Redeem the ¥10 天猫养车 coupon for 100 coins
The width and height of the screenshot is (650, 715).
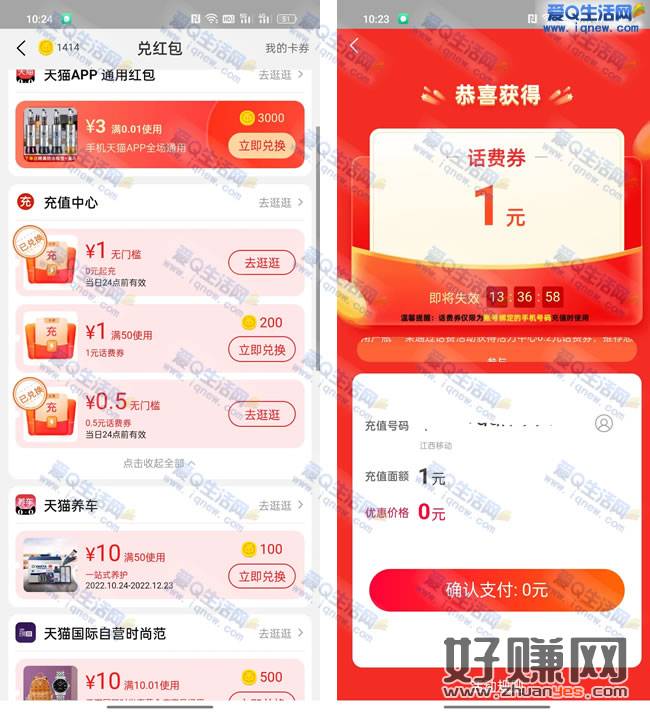tap(262, 577)
